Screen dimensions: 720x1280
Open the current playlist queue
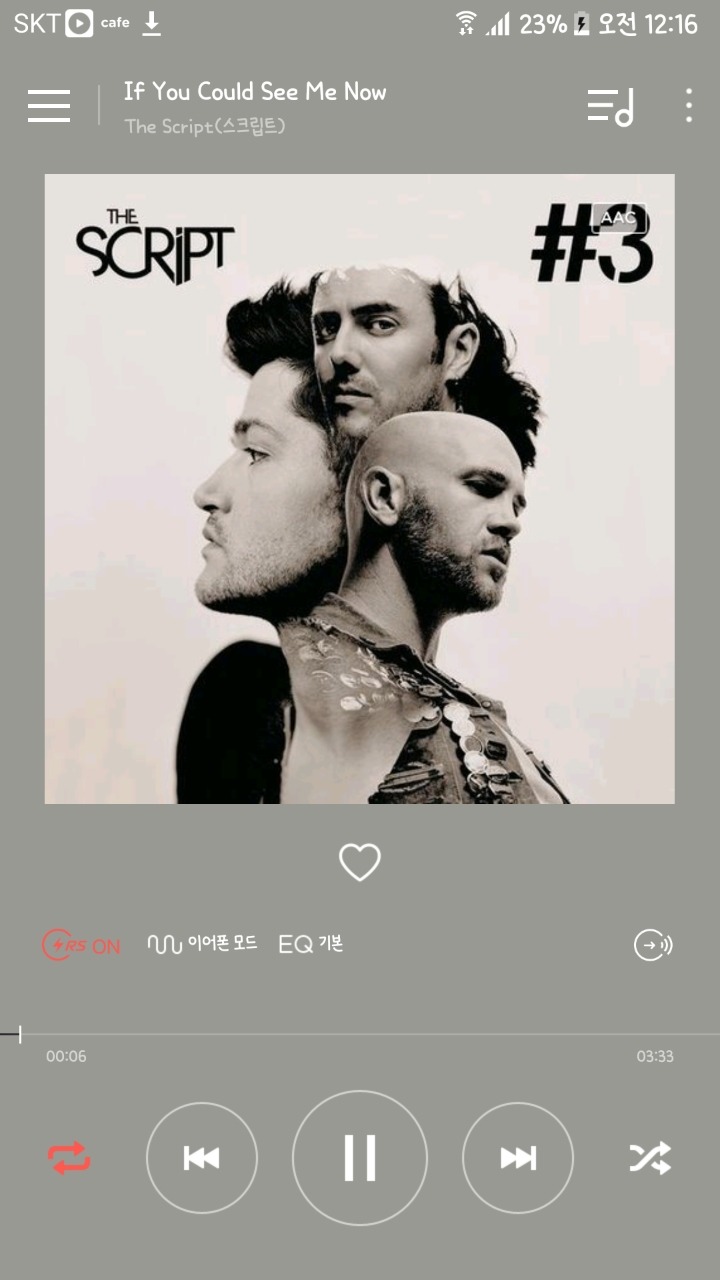pyautogui.click(x=610, y=106)
